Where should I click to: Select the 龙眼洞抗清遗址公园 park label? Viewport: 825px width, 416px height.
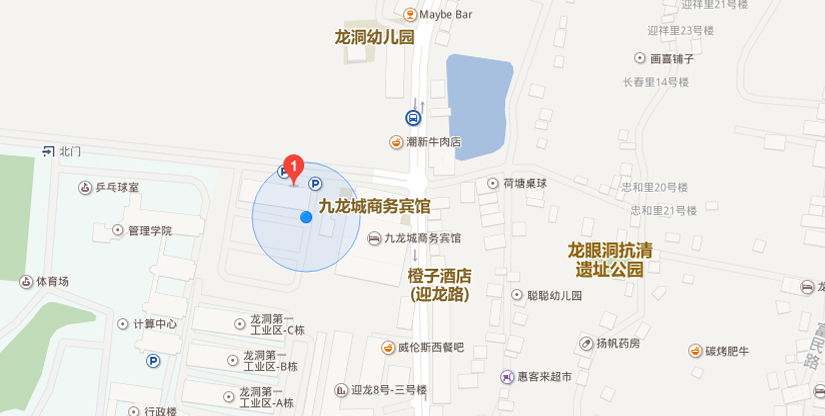tap(610, 259)
